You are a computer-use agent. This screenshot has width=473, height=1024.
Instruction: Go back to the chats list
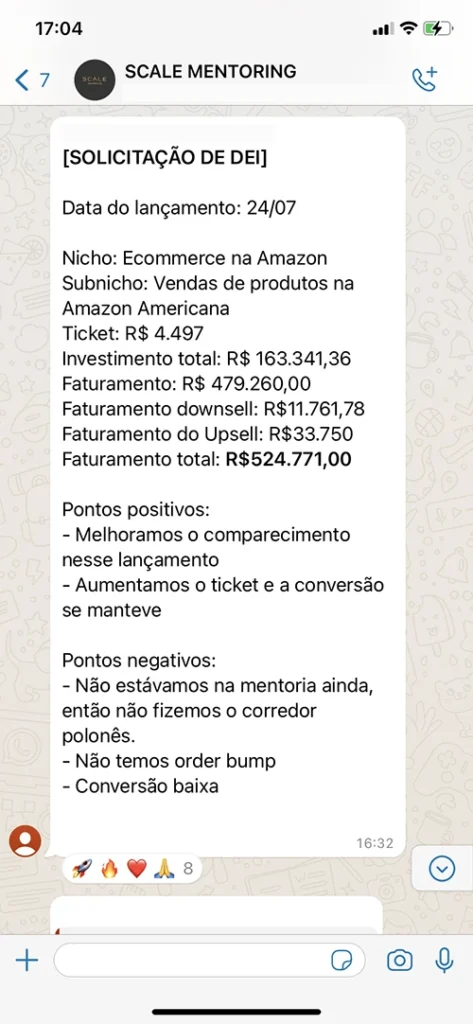point(31,80)
